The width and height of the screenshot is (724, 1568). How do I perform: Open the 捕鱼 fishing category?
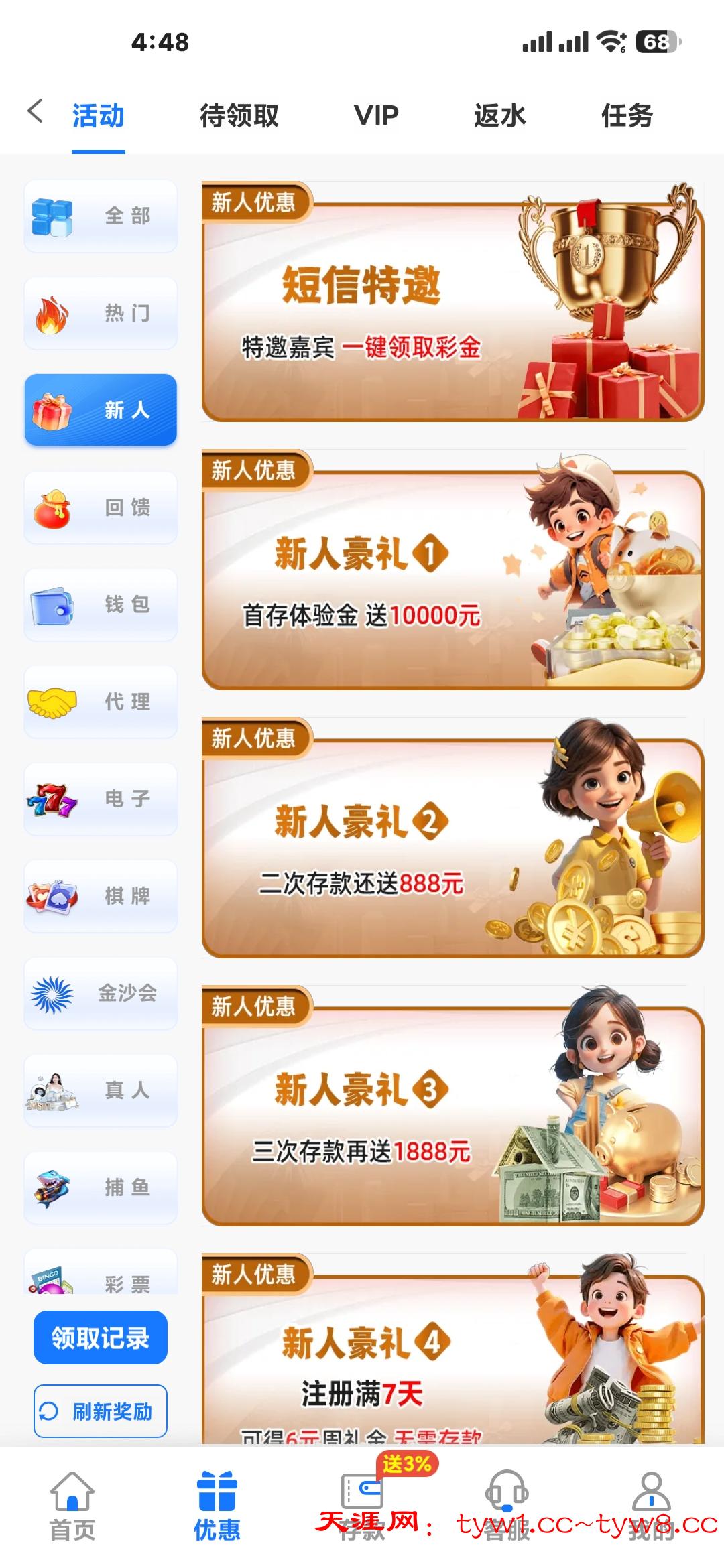point(99,1188)
